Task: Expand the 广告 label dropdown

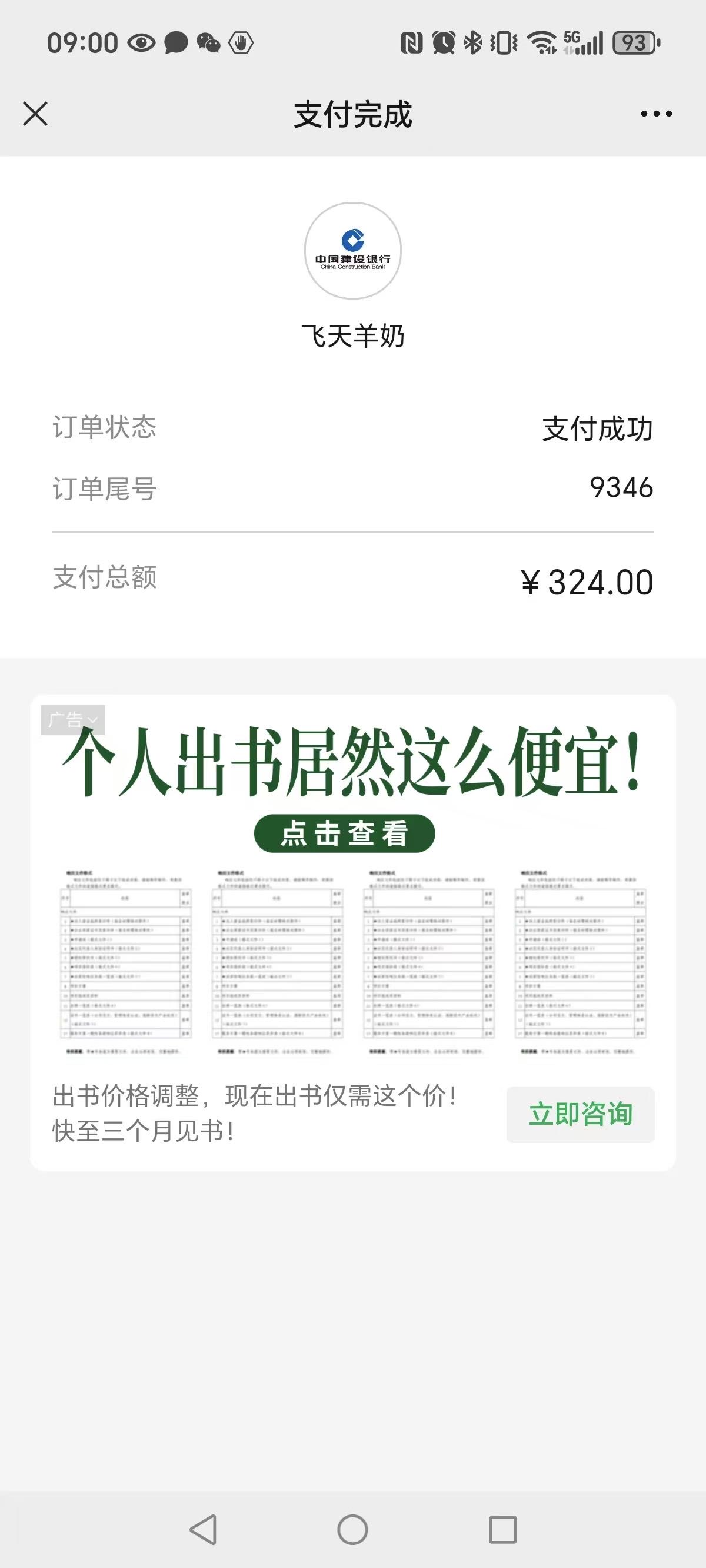Action: click(73, 720)
